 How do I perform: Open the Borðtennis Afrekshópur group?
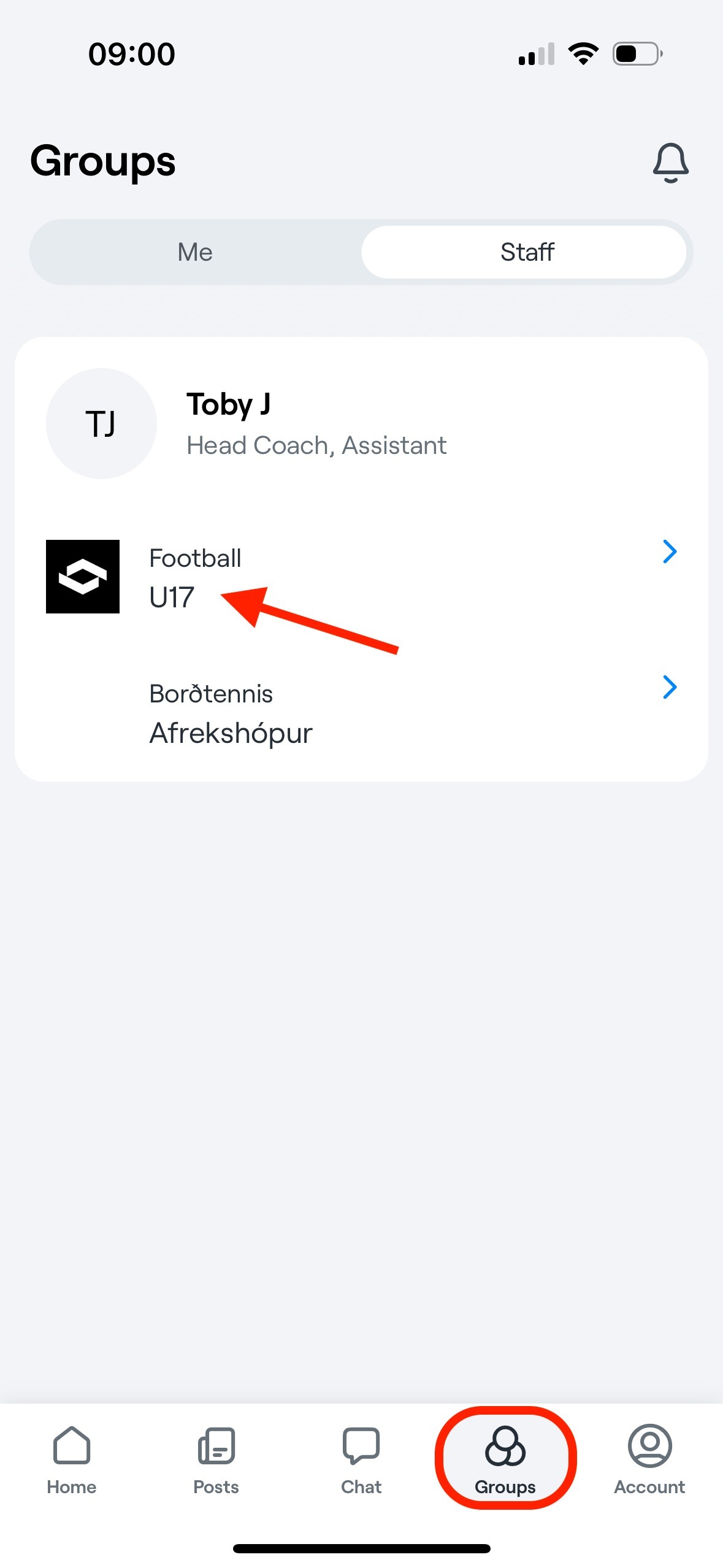(361, 713)
